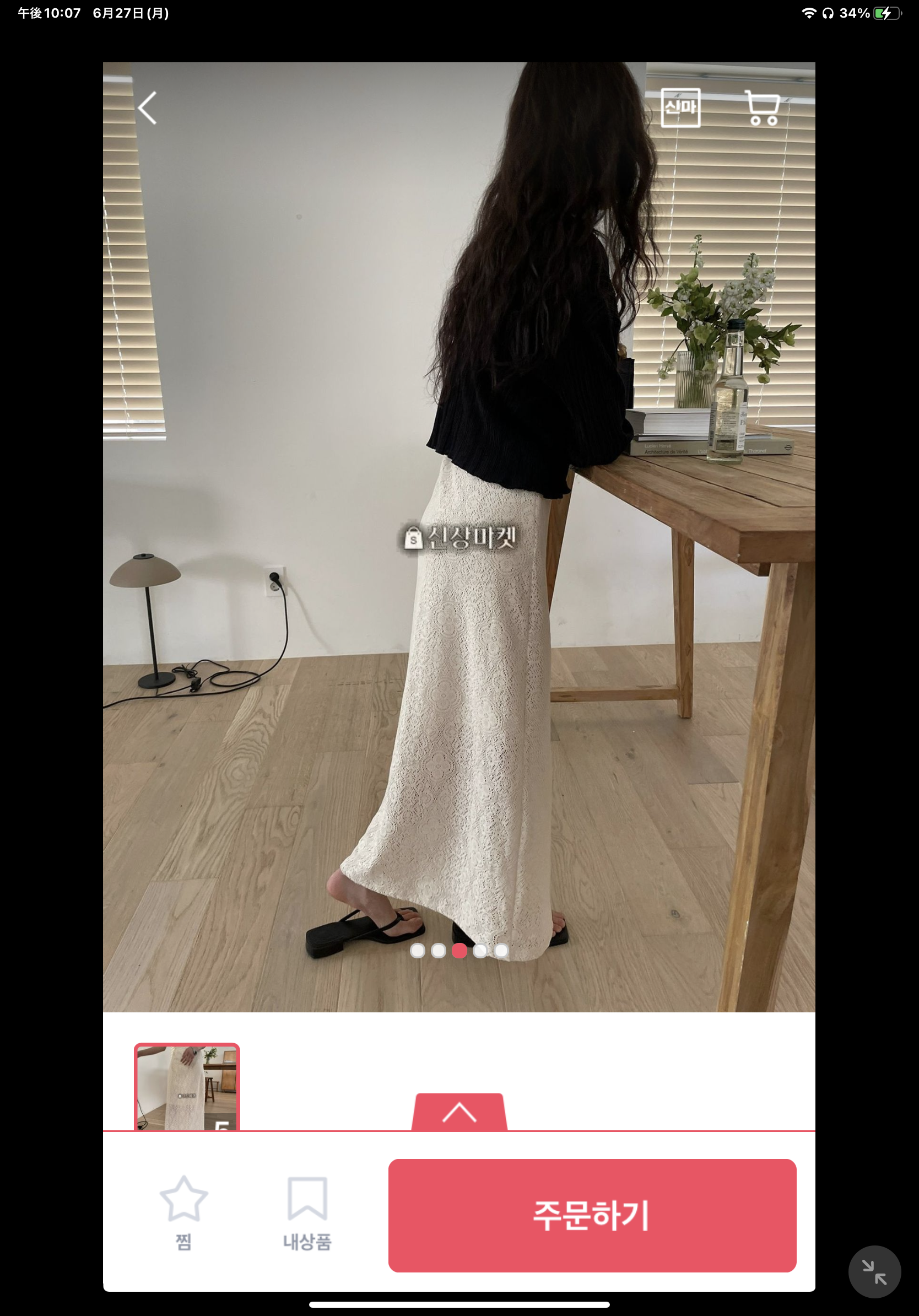919x1316 pixels.
Task: Add this product to 찜 favorites
Action: tap(183, 1212)
